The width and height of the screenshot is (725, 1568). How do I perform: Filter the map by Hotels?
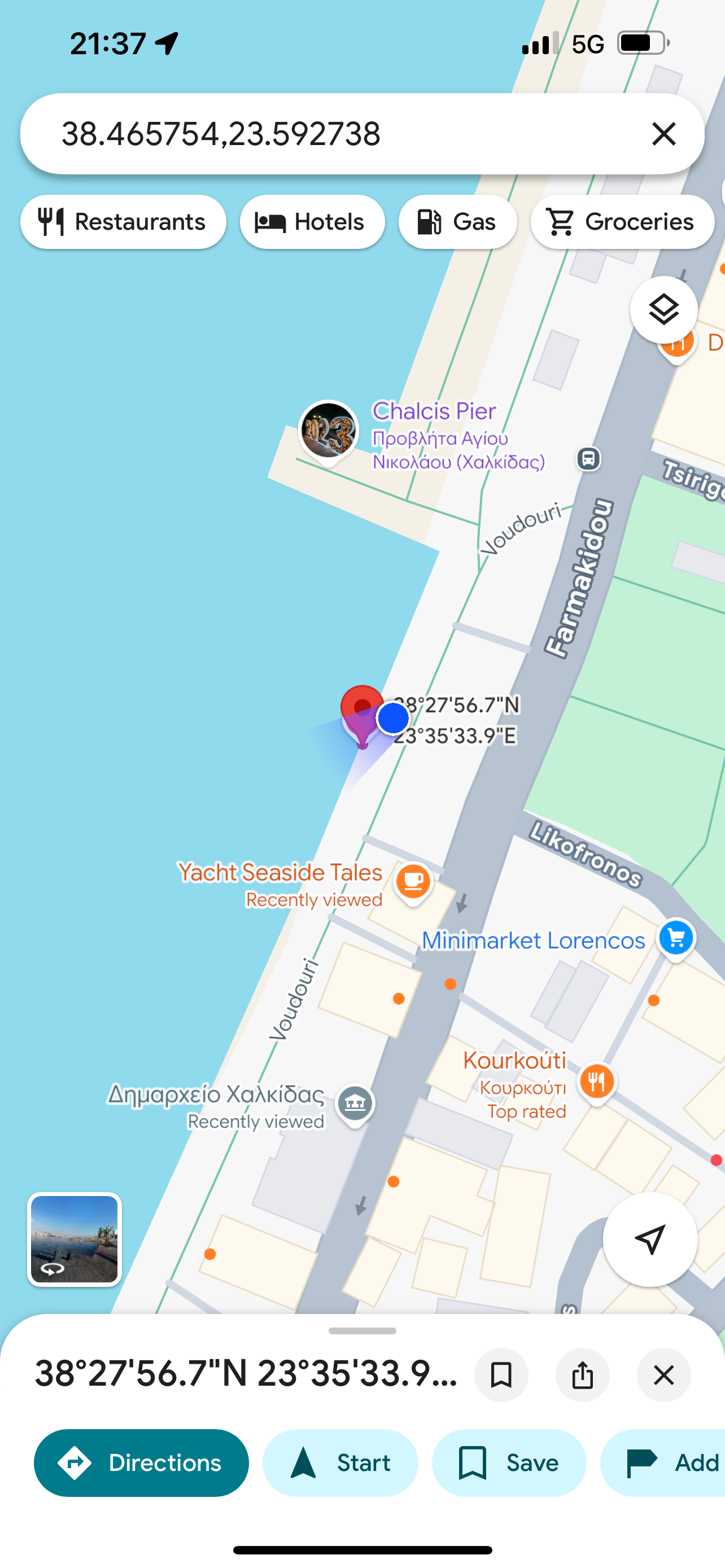[312, 222]
